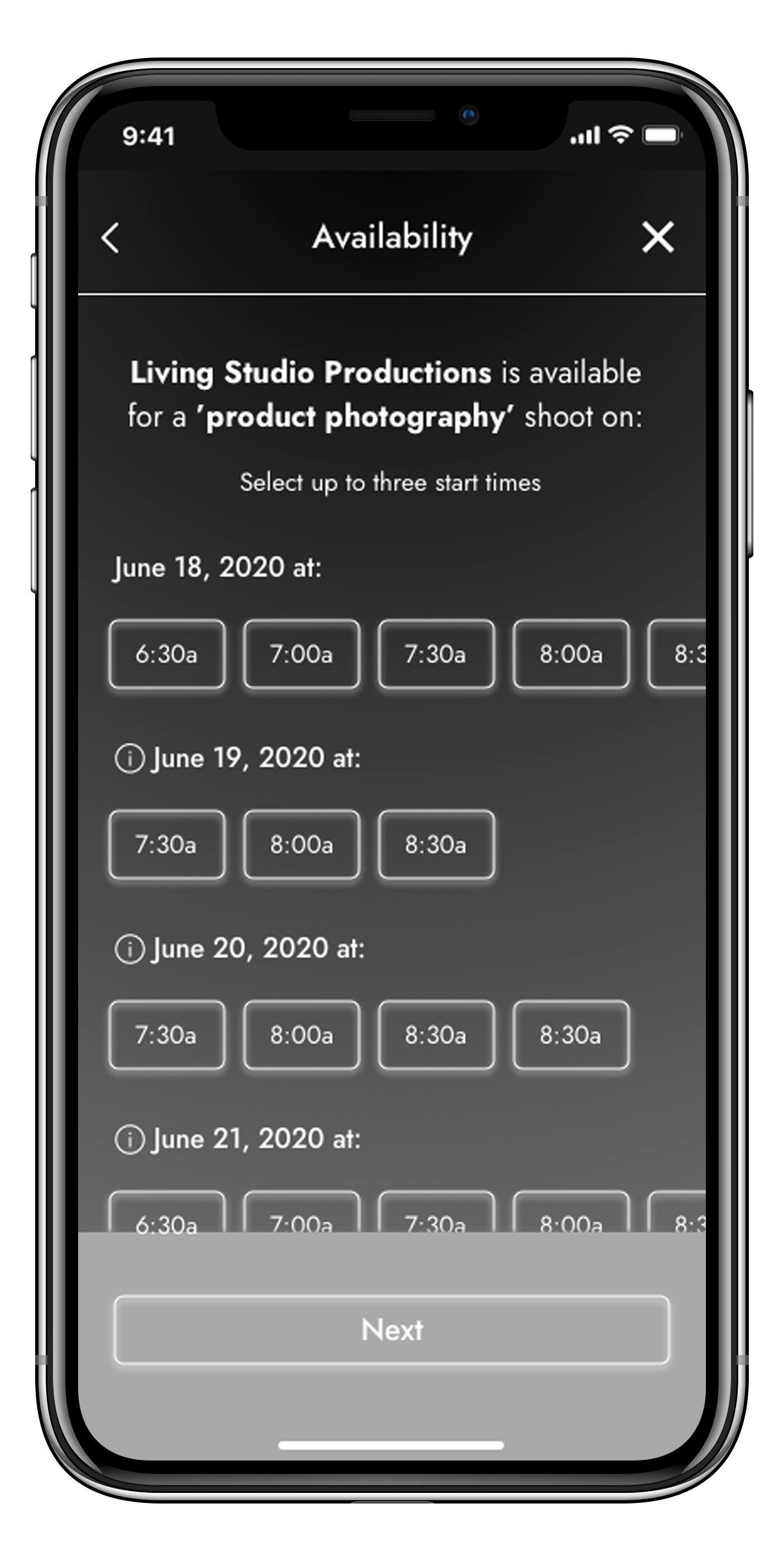Tap the info icon next to June 20
The height and width of the screenshot is (1561, 784).
pos(129,949)
